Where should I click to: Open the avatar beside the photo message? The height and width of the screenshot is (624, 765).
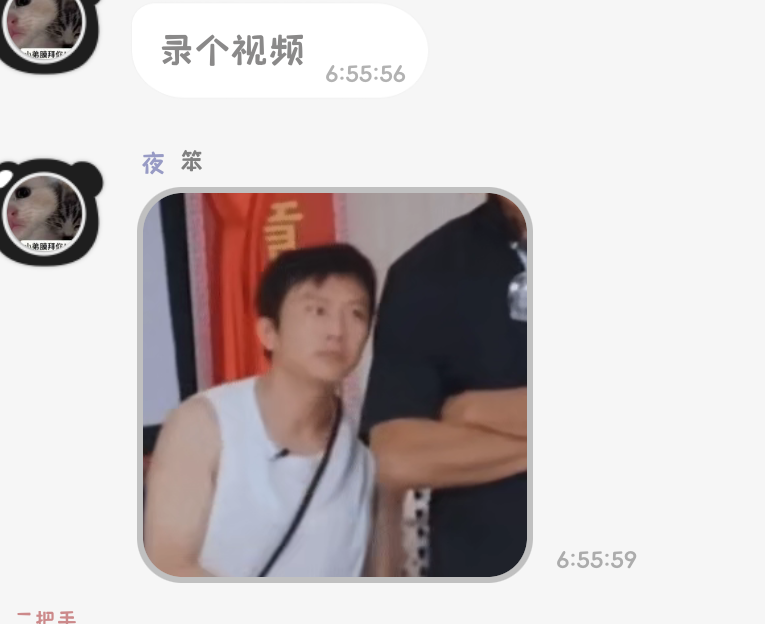(45, 212)
